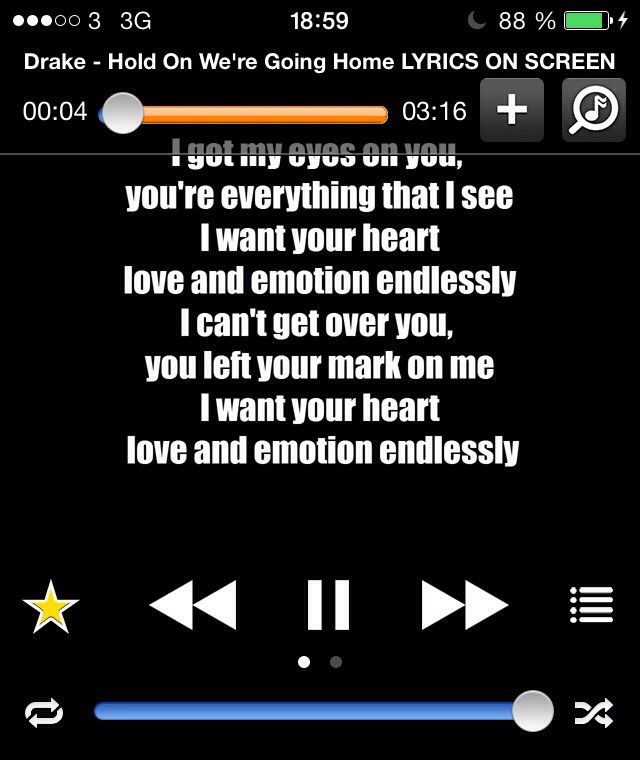Image resolution: width=640 pixels, height=760 pixels.
Task: Pause the current song
Action: (x=327, y=604)
